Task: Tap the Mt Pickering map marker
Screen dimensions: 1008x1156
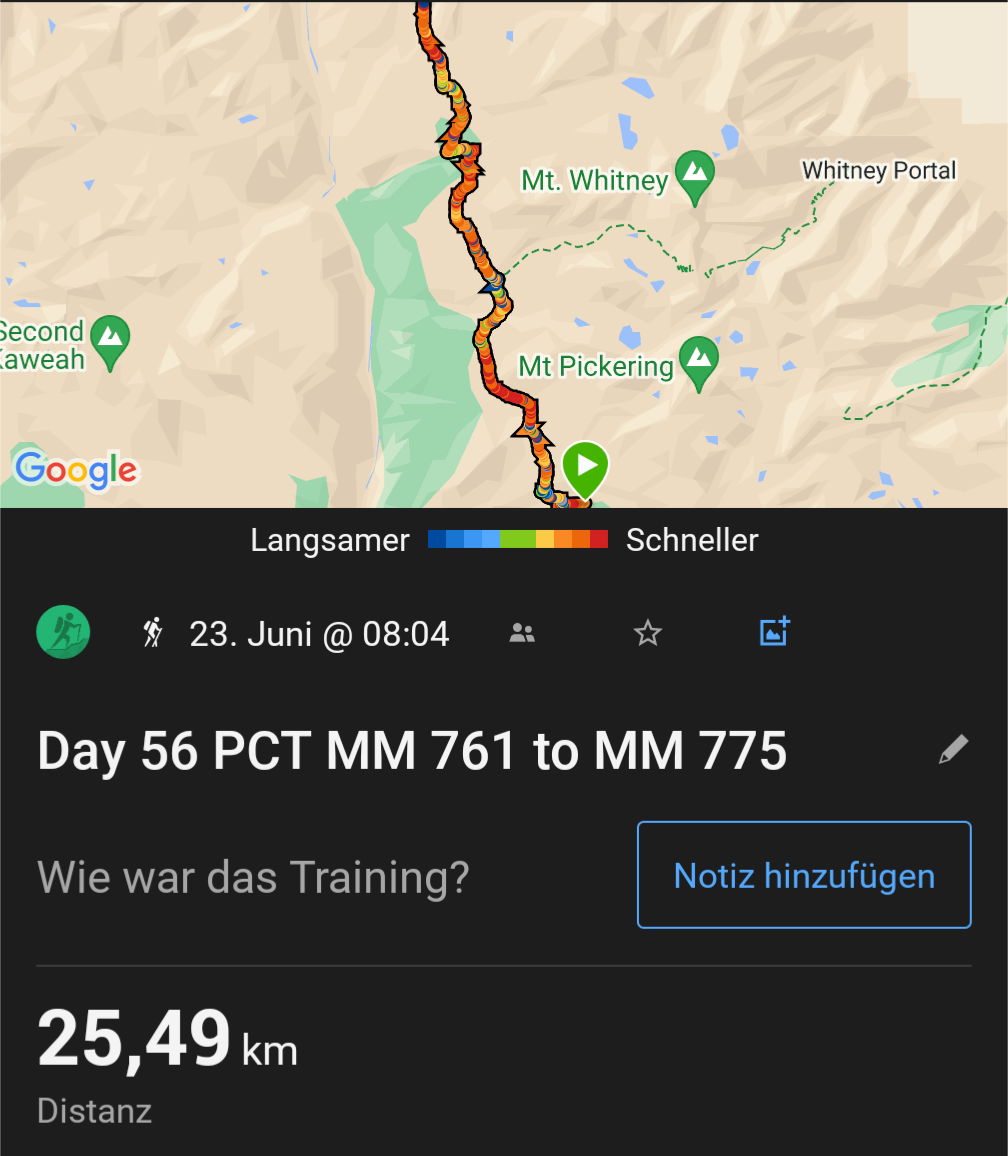Action: click(x=698, y=361)
